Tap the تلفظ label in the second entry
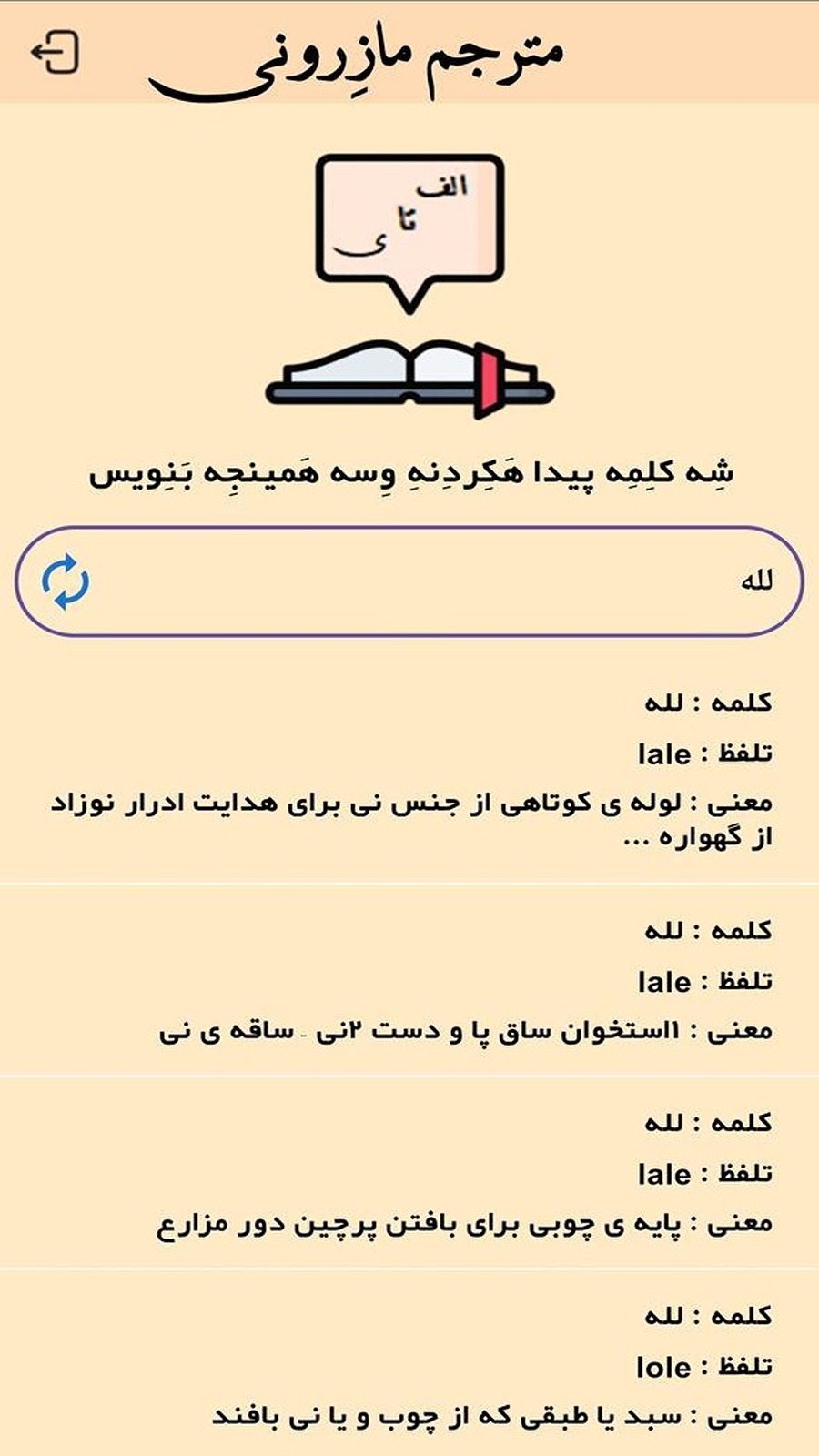 point(737,978)
